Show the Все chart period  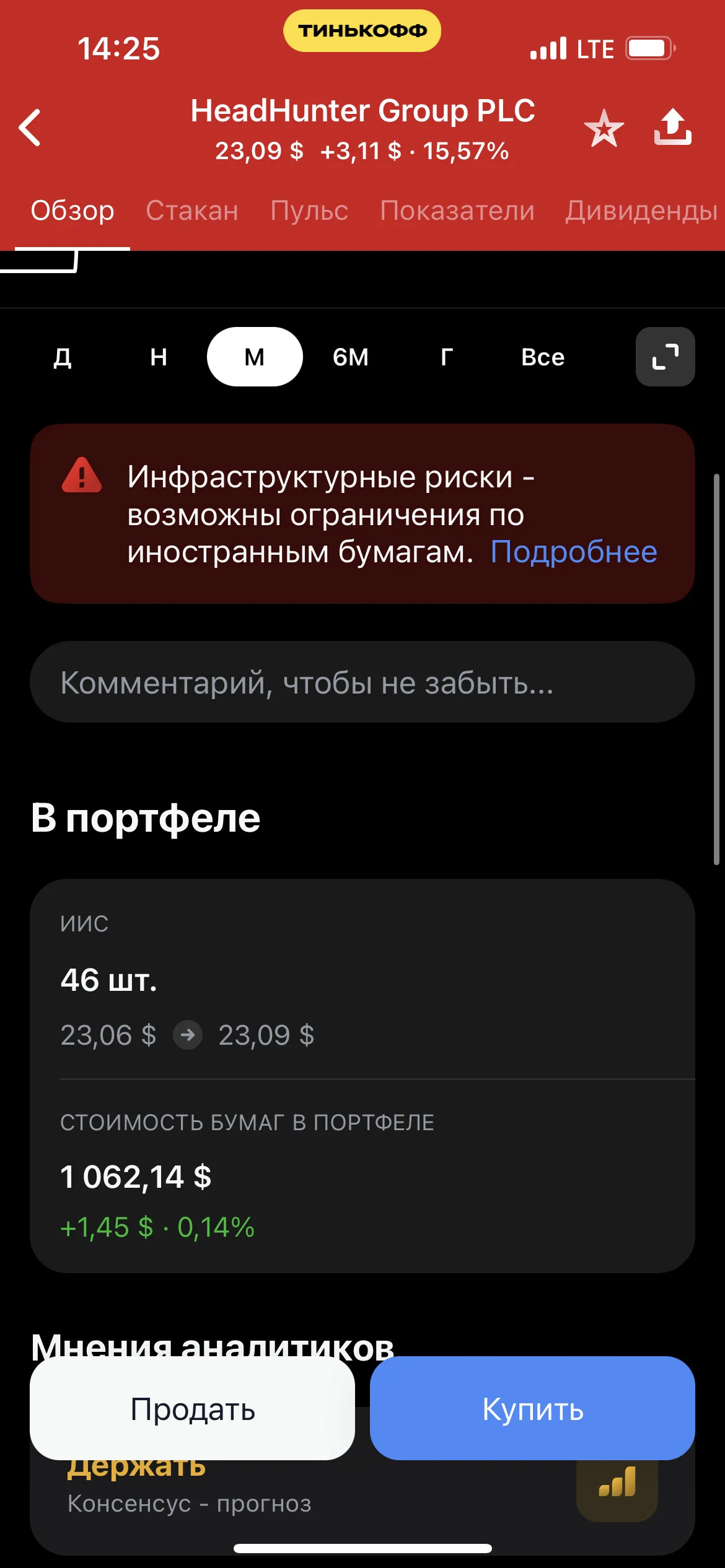tap(543, 357)
